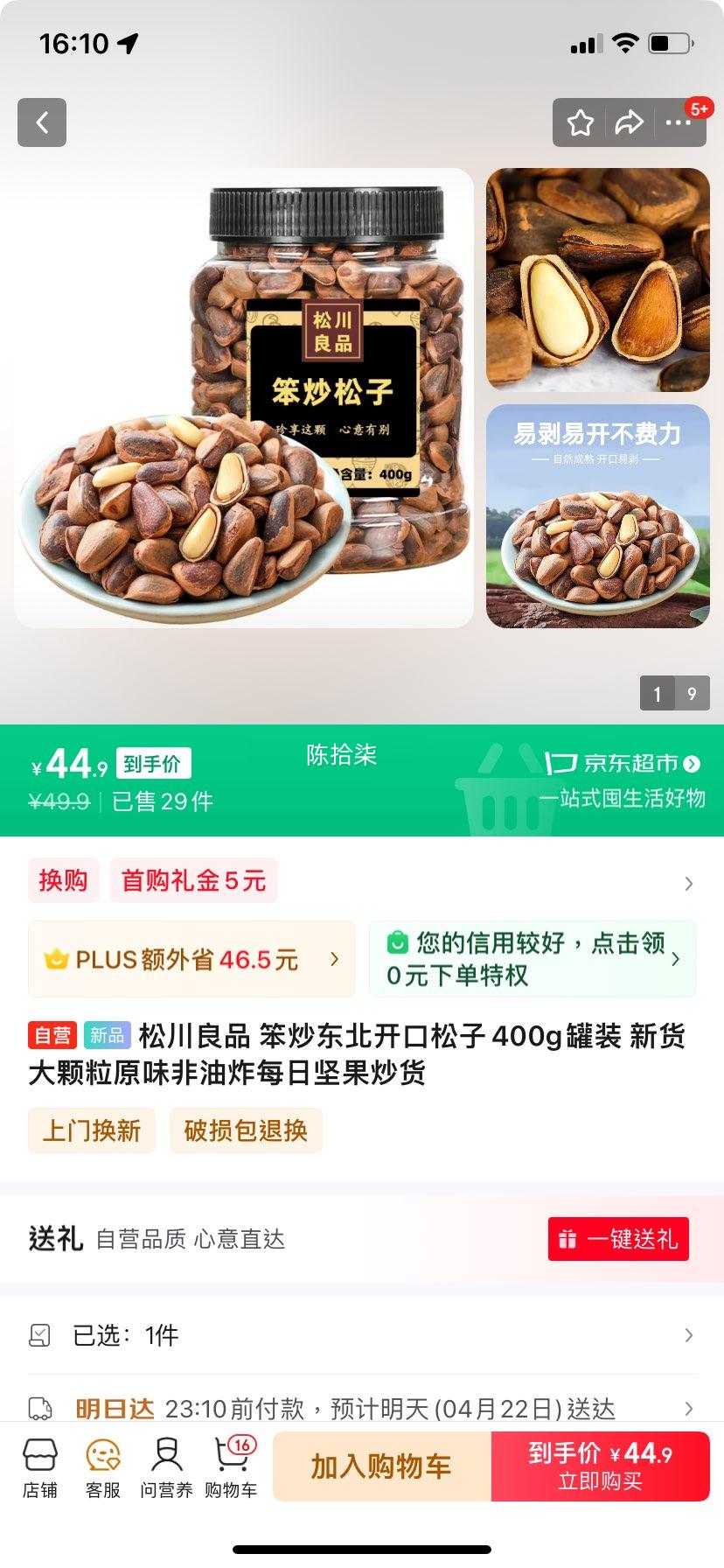The height and width of the screenshot is (1568, 724).
Task: Expand the PLUS 额外省46.5元 panel
Action: (191, 958)
